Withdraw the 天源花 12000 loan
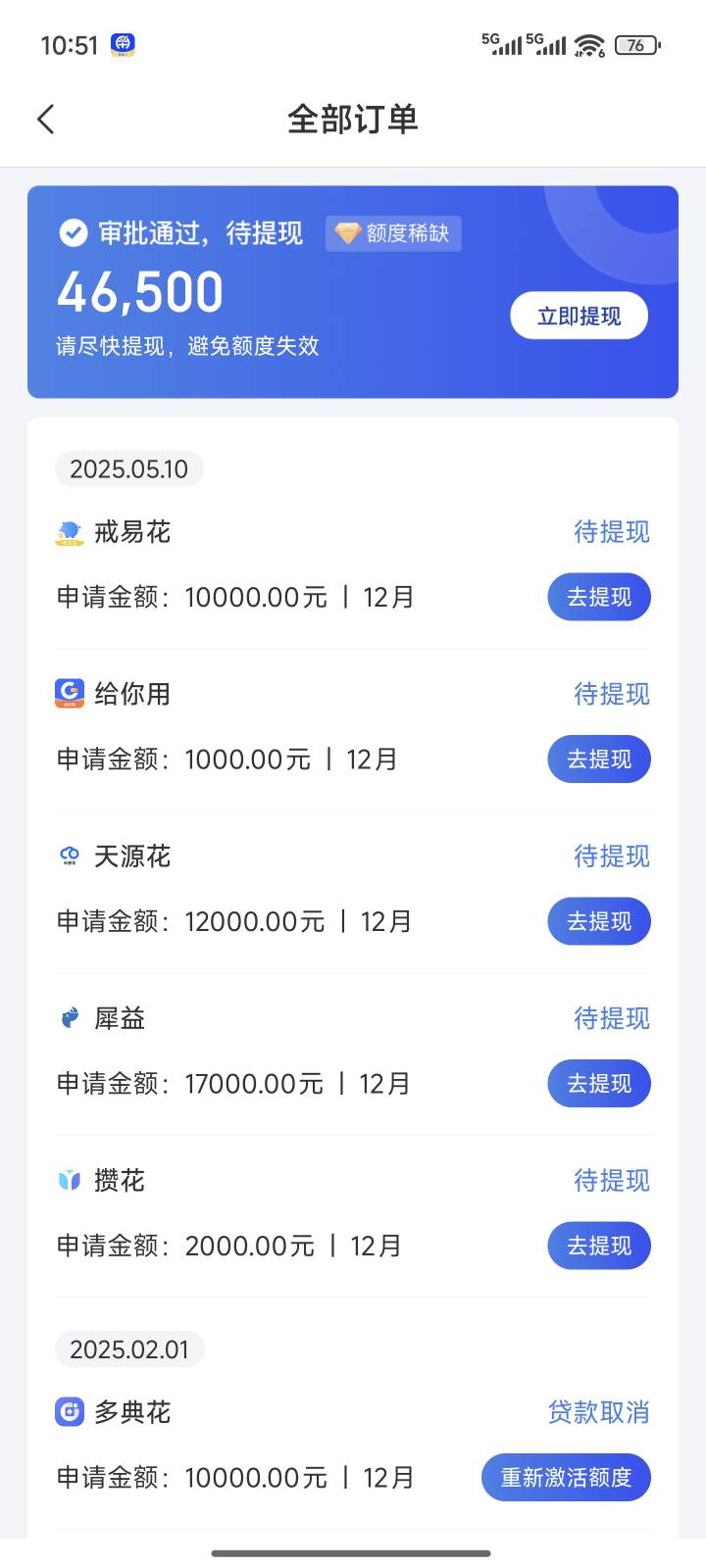This screenshot has height=1568, width=706. (x=599, y=921)
